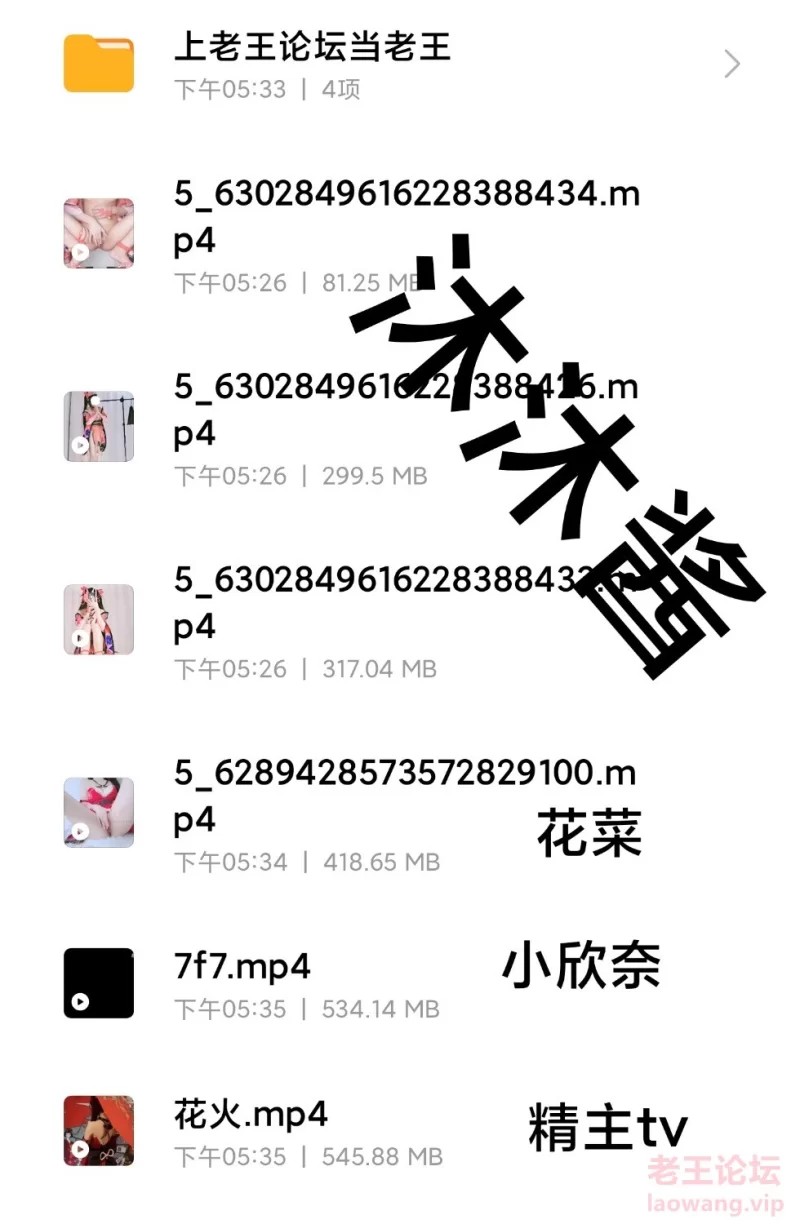Open the folder 上老王论坛当老王

[x=312, y=48]
